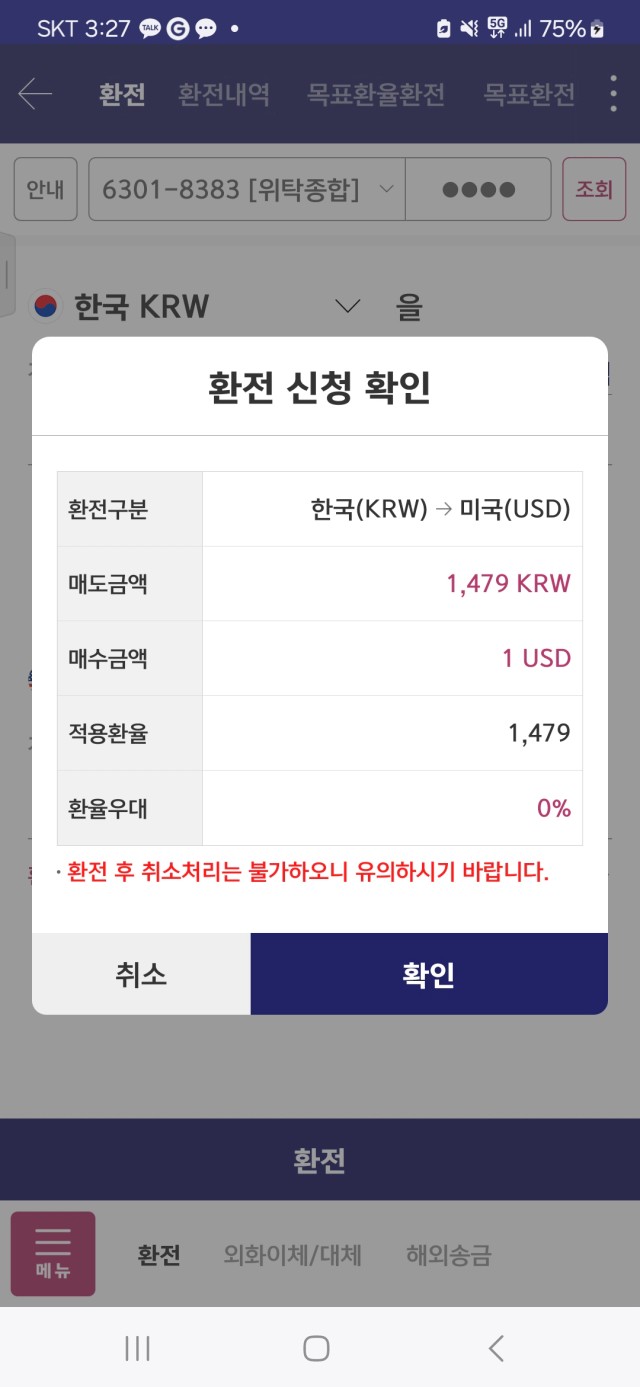The height and width of the screenshot is (1387, 640).
Task: Switch to the 목표환율환전 tab
Action: 376,95
